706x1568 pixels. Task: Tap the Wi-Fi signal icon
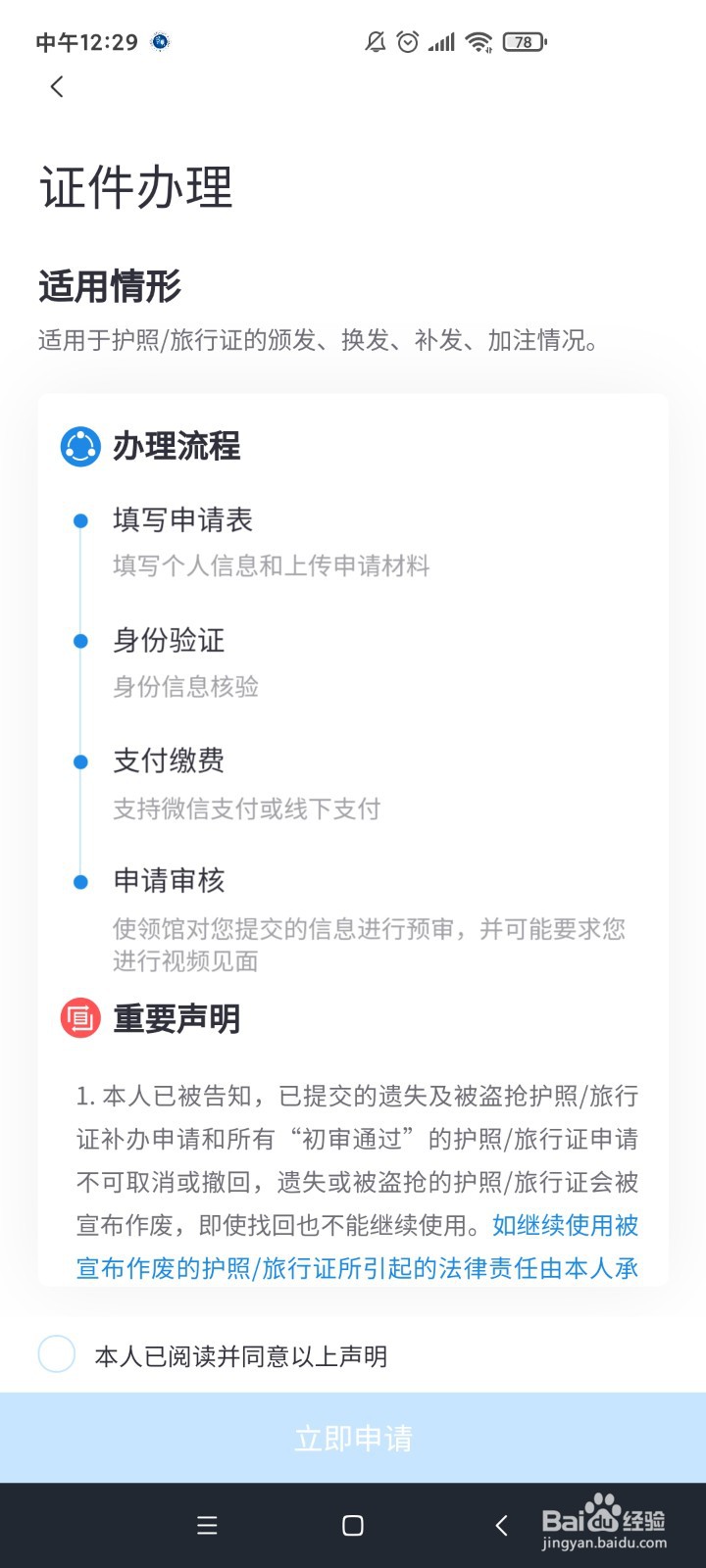[478, 42]
